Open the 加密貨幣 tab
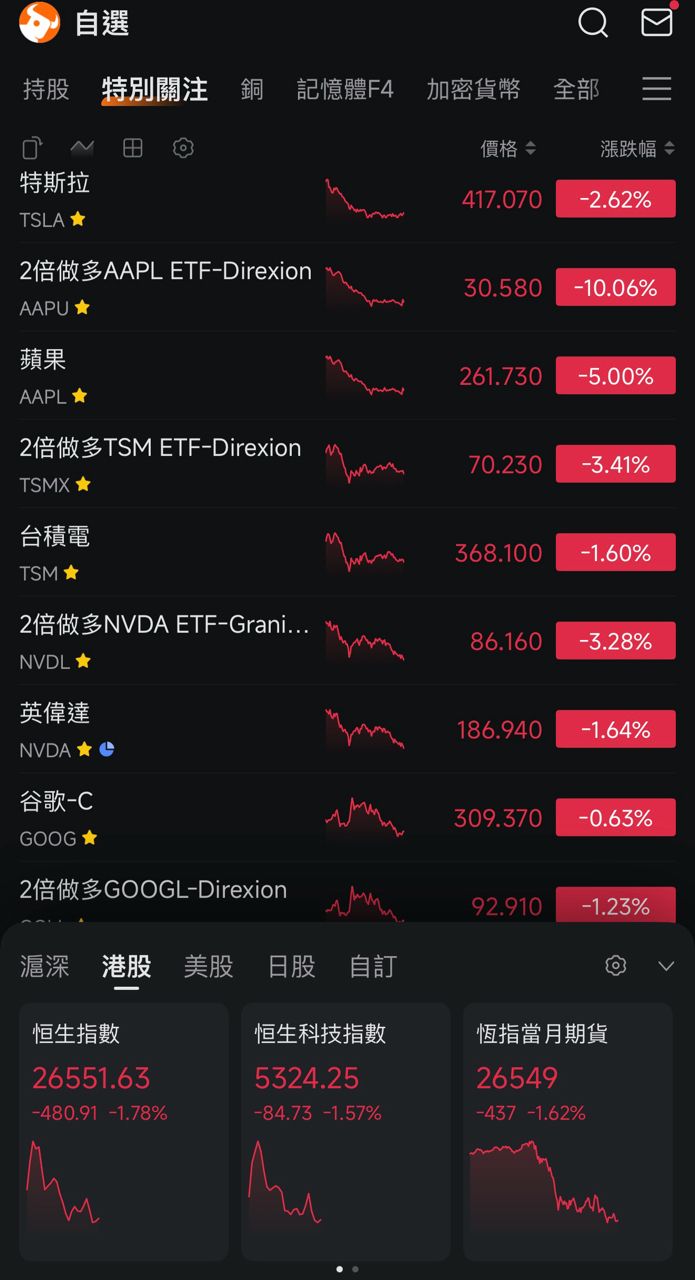Viewport: 695px width, 1280px height. click(x=473, y=89)
